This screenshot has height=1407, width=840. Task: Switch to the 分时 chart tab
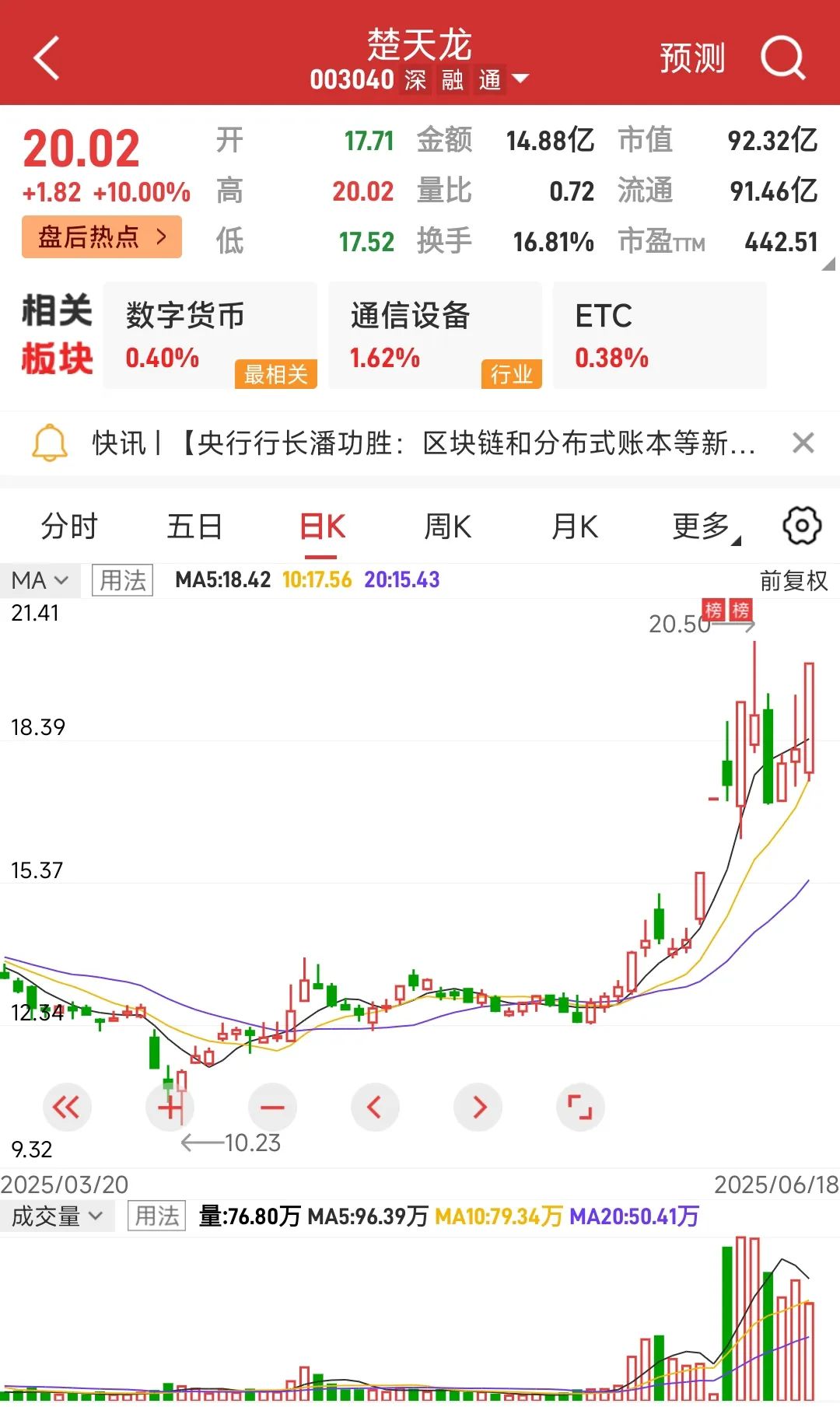pyautogui.click(x=69, y=527)
